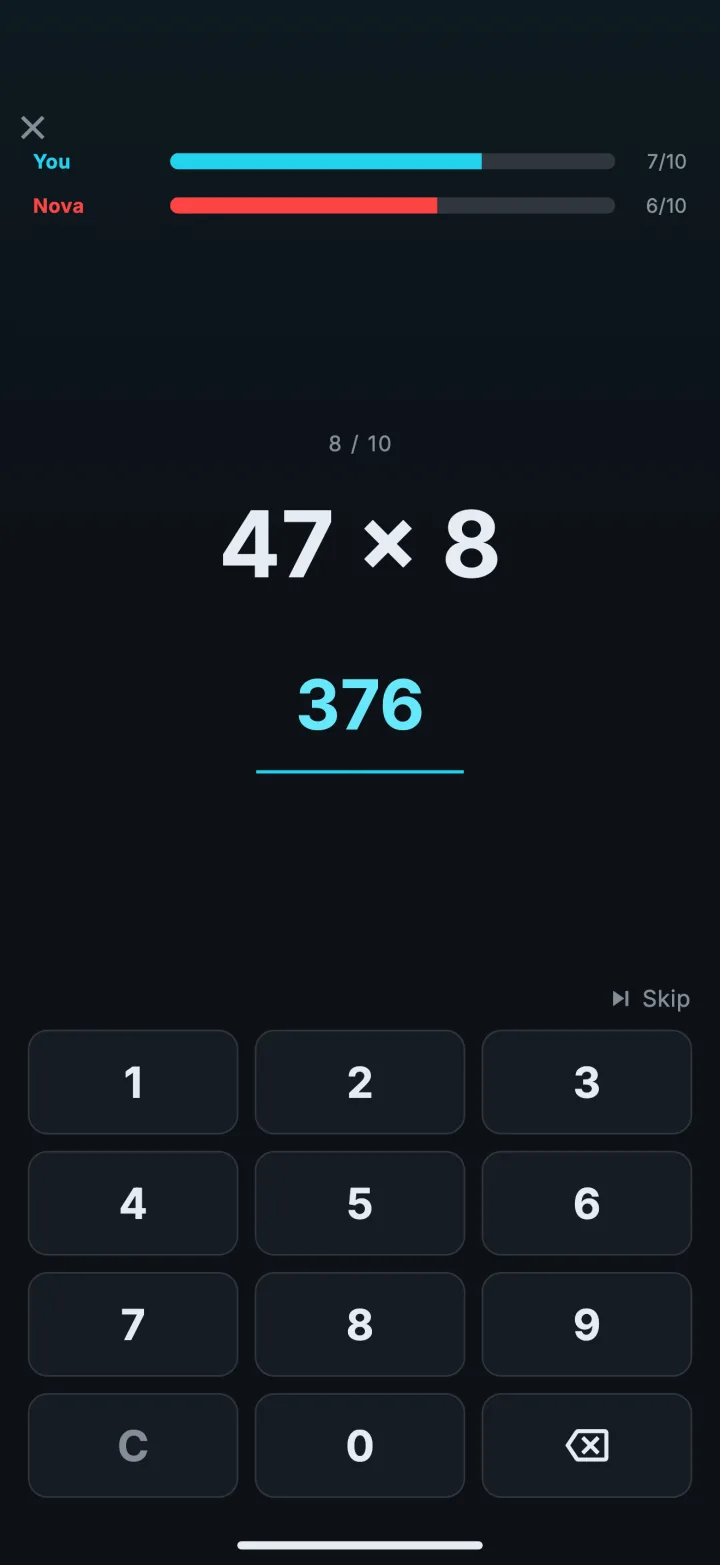Tap the 2 key
This screenshot has width=720, height=1565.
(360, 1082)
